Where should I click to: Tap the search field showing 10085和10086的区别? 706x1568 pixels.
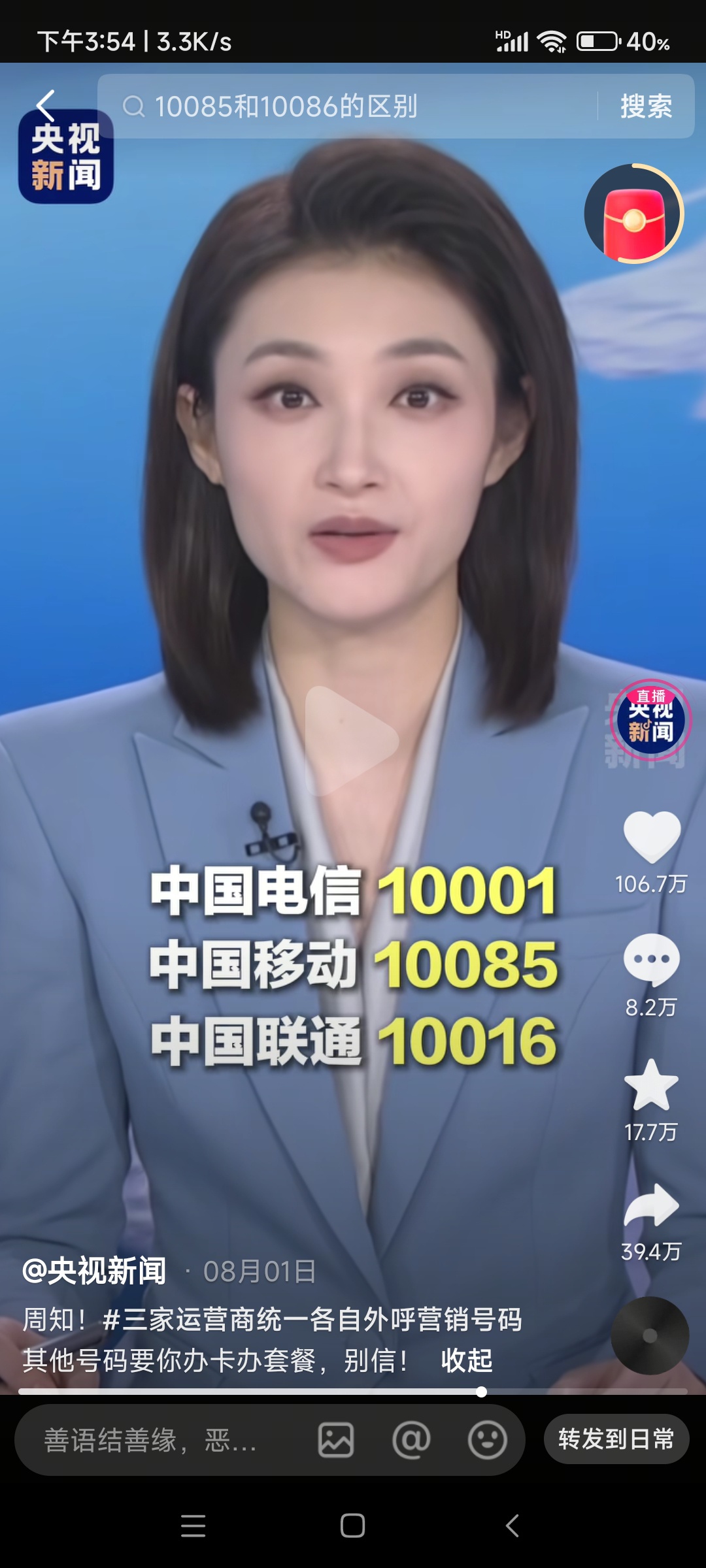point(353,106)
